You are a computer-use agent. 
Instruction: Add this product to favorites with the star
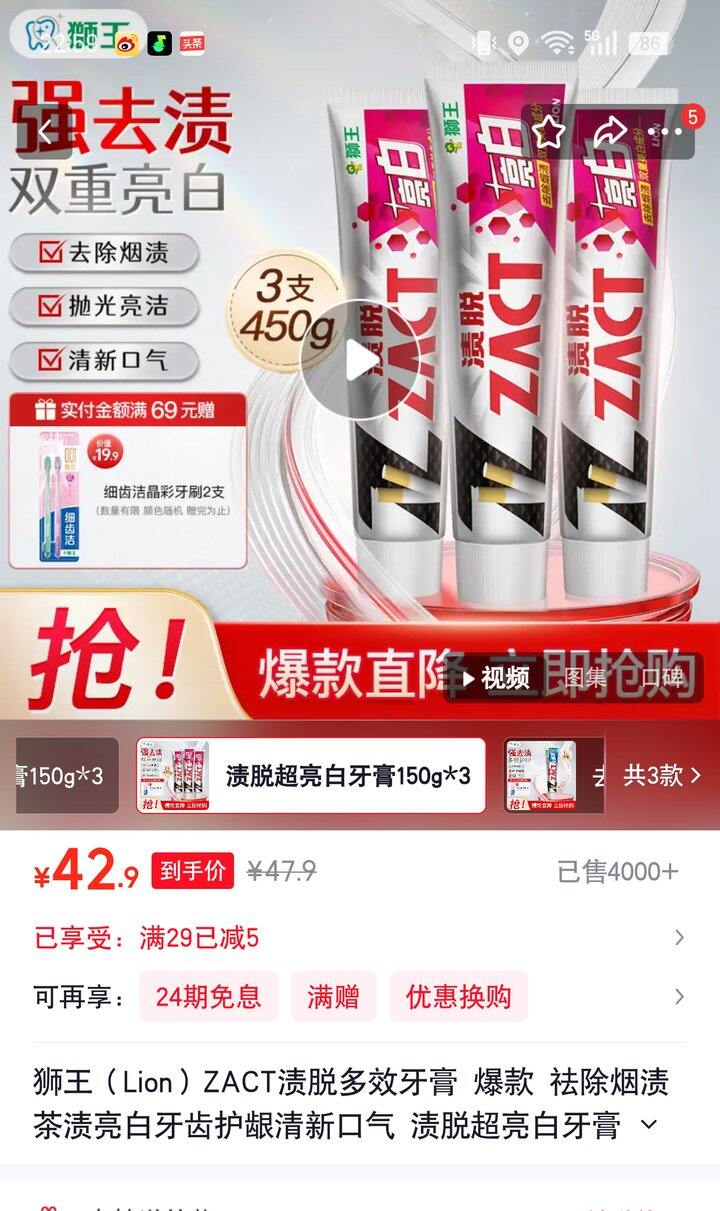pyautogui.click(x=549, y=131)
